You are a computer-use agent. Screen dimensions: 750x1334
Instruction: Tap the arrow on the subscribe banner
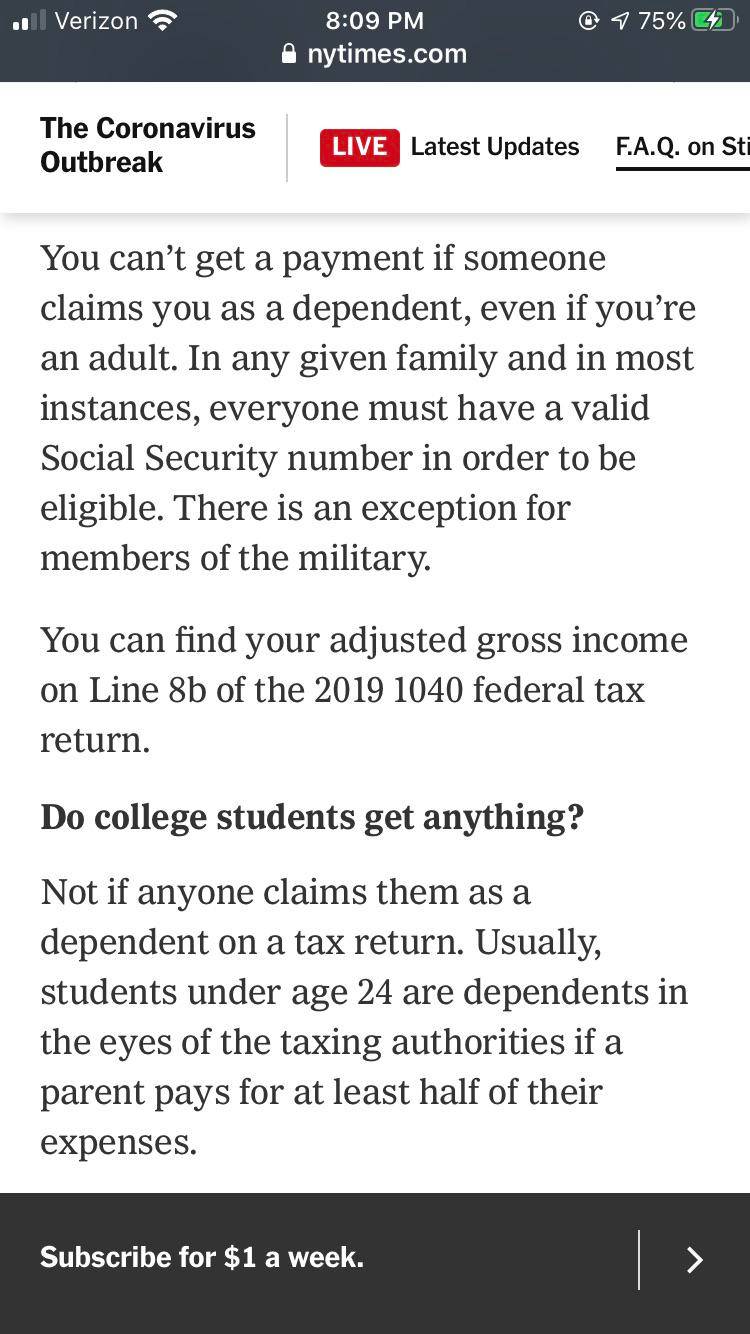pyautogui.click(x=695, y=1259)
